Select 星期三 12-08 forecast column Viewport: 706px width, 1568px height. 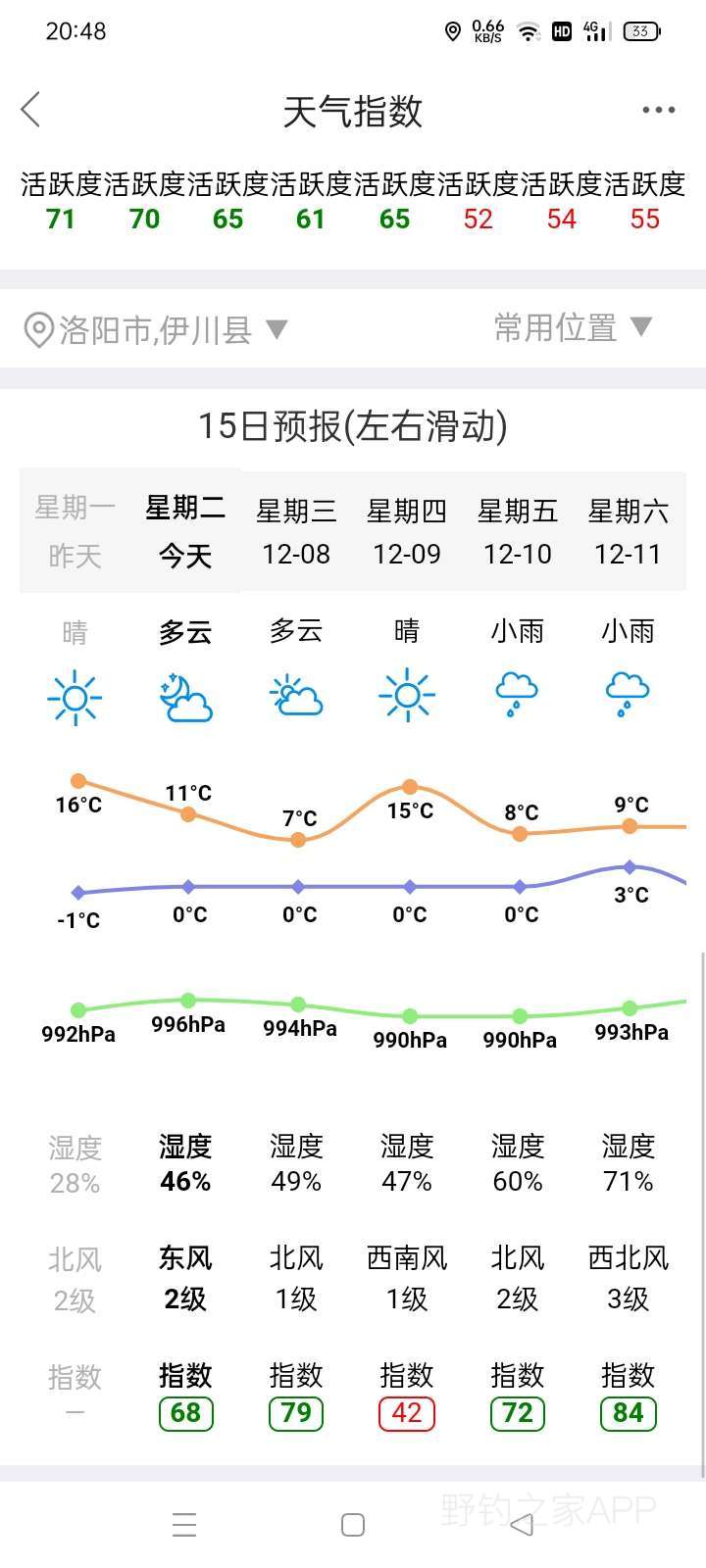tap(296, 531)
